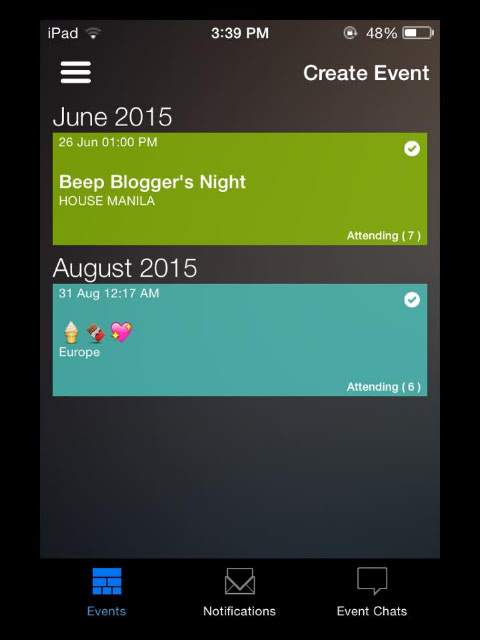Toggle the check mark on the Europe event
The height and width of the screenshot is (640, 480).
click(x=412, y=300)
